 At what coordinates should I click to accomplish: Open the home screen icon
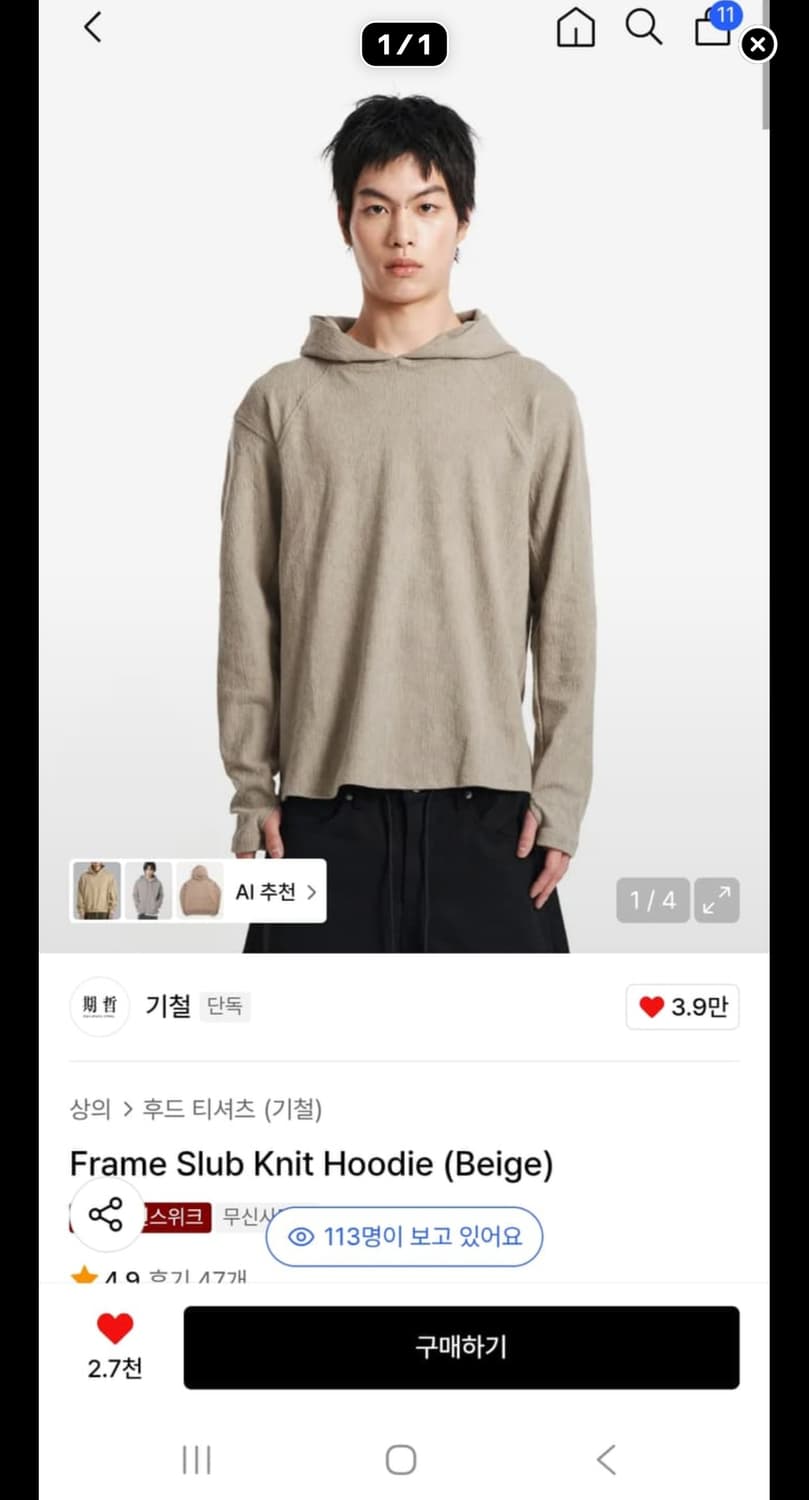[x=576, y=29]
